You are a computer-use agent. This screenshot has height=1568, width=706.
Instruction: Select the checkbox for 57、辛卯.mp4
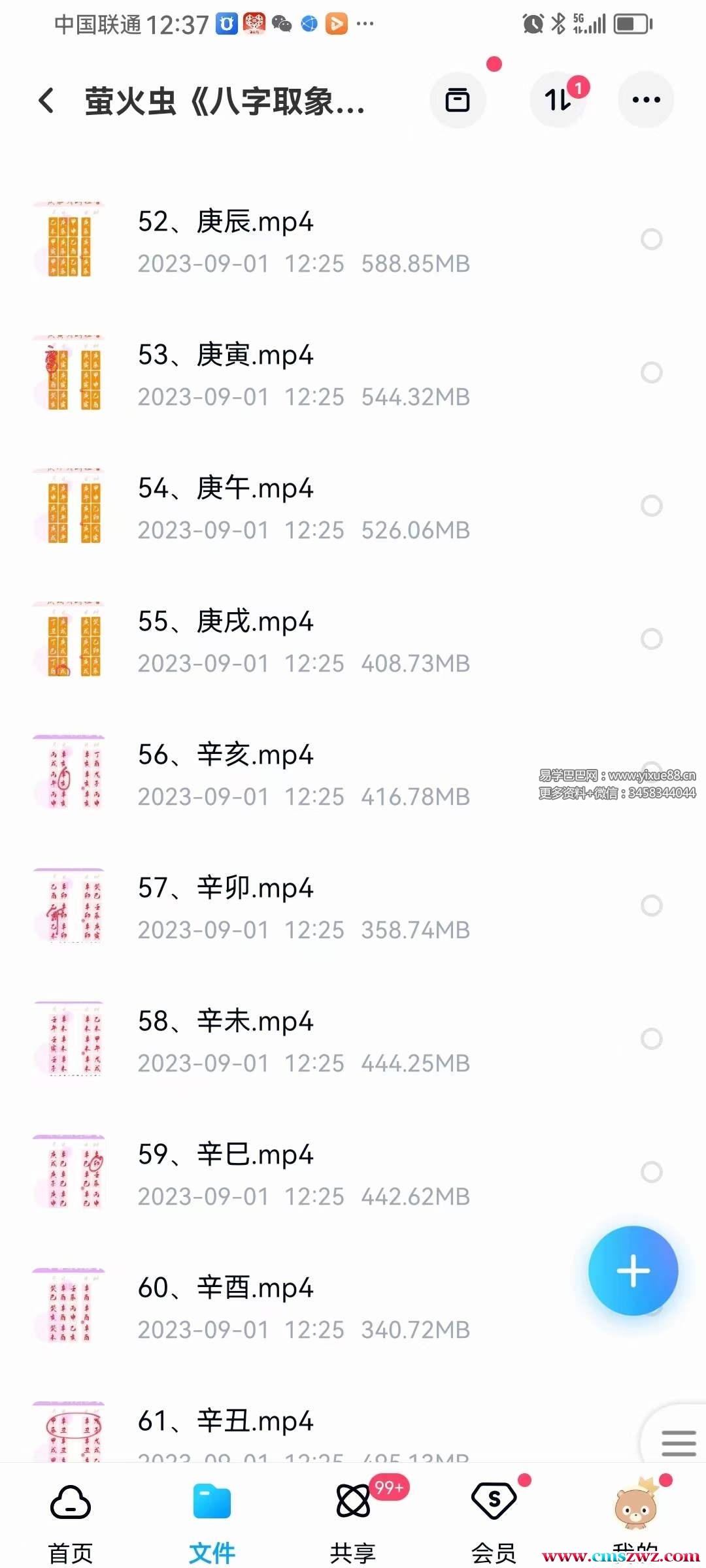651,906
